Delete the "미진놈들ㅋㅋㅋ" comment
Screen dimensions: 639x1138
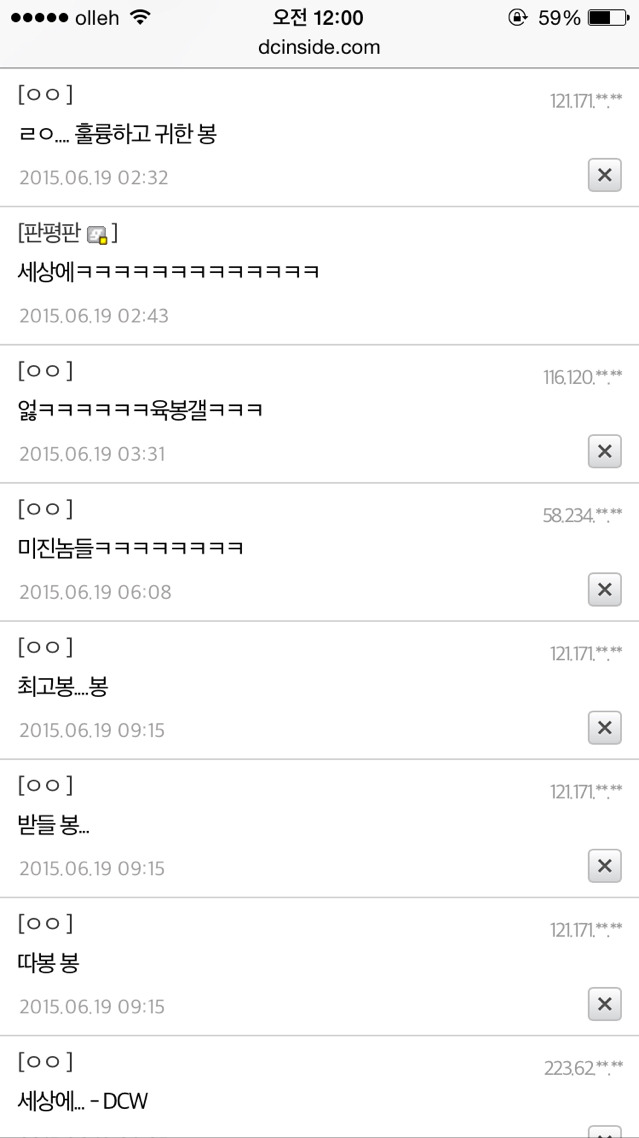pos(604,590)
